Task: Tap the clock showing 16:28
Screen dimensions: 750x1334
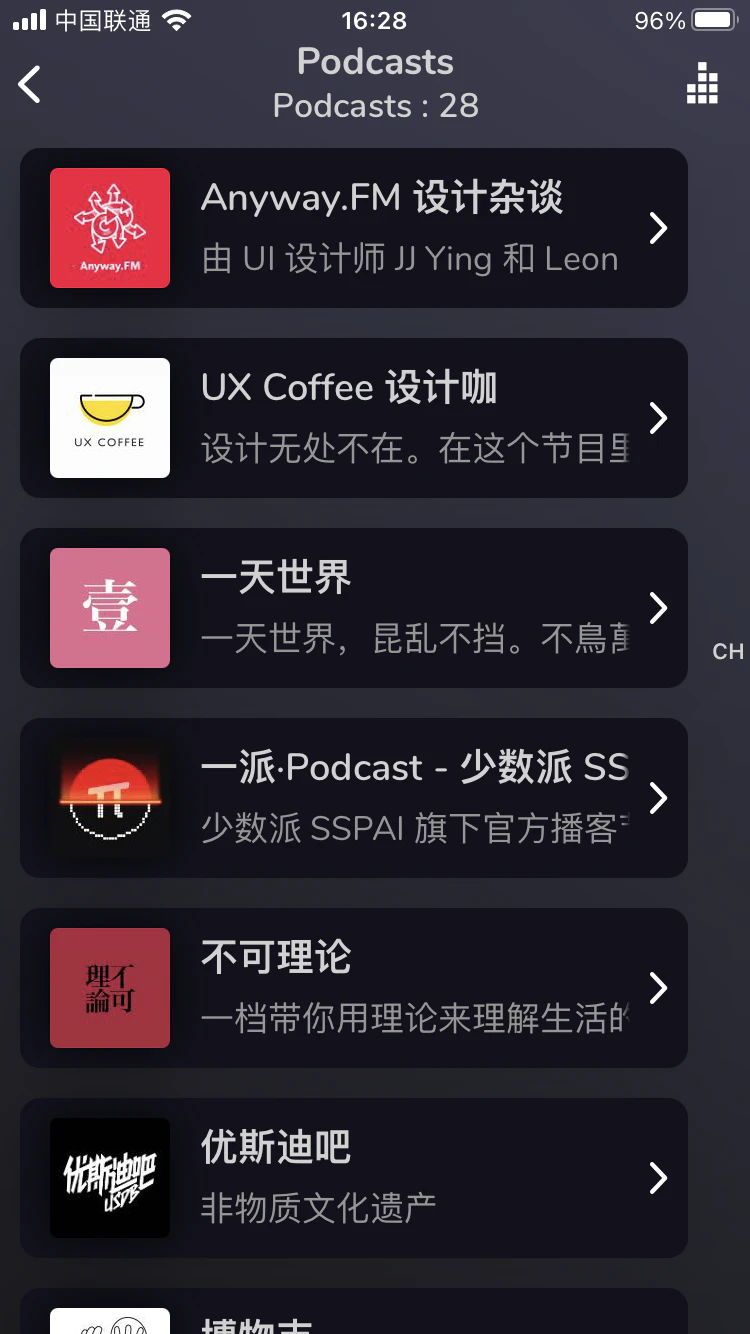Action: [375, 19]
